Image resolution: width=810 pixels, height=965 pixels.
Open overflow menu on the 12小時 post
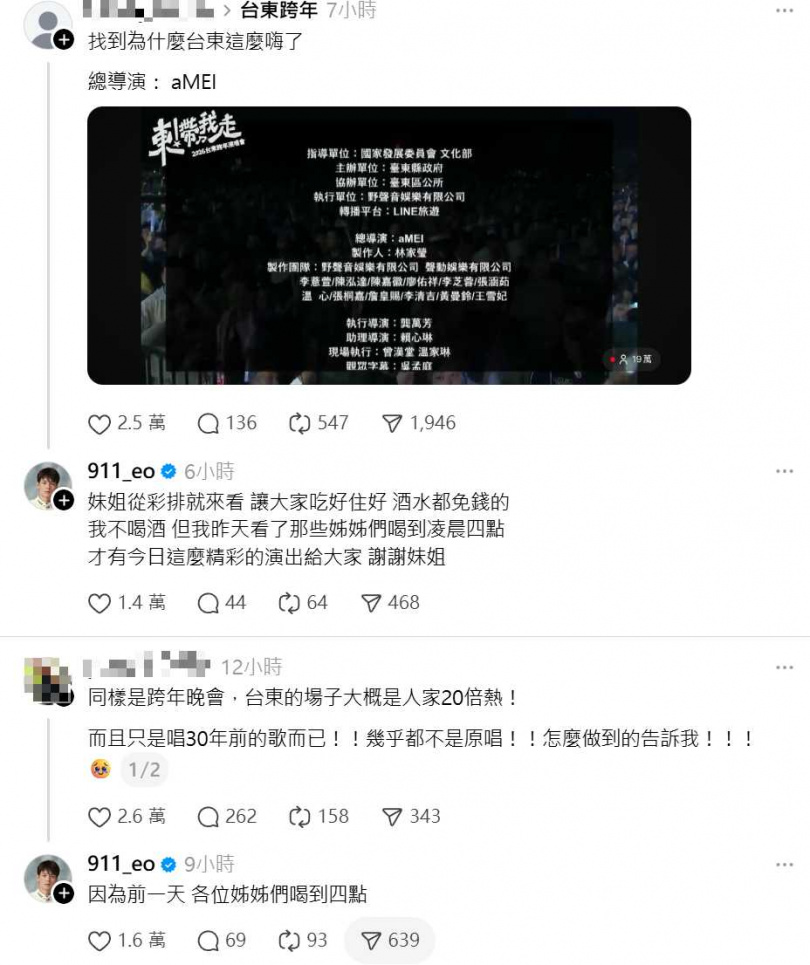click(x=785, y=666)
